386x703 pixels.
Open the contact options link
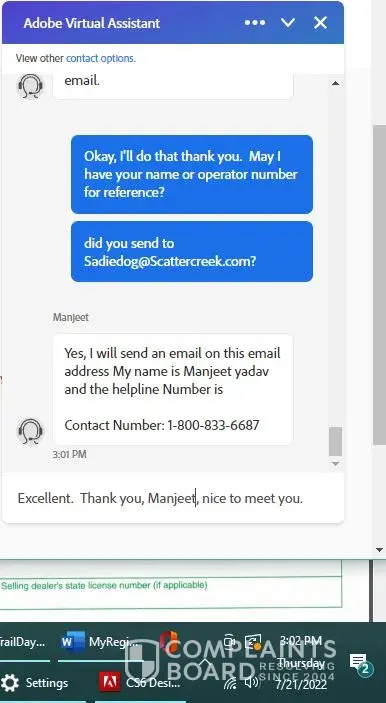101,58
